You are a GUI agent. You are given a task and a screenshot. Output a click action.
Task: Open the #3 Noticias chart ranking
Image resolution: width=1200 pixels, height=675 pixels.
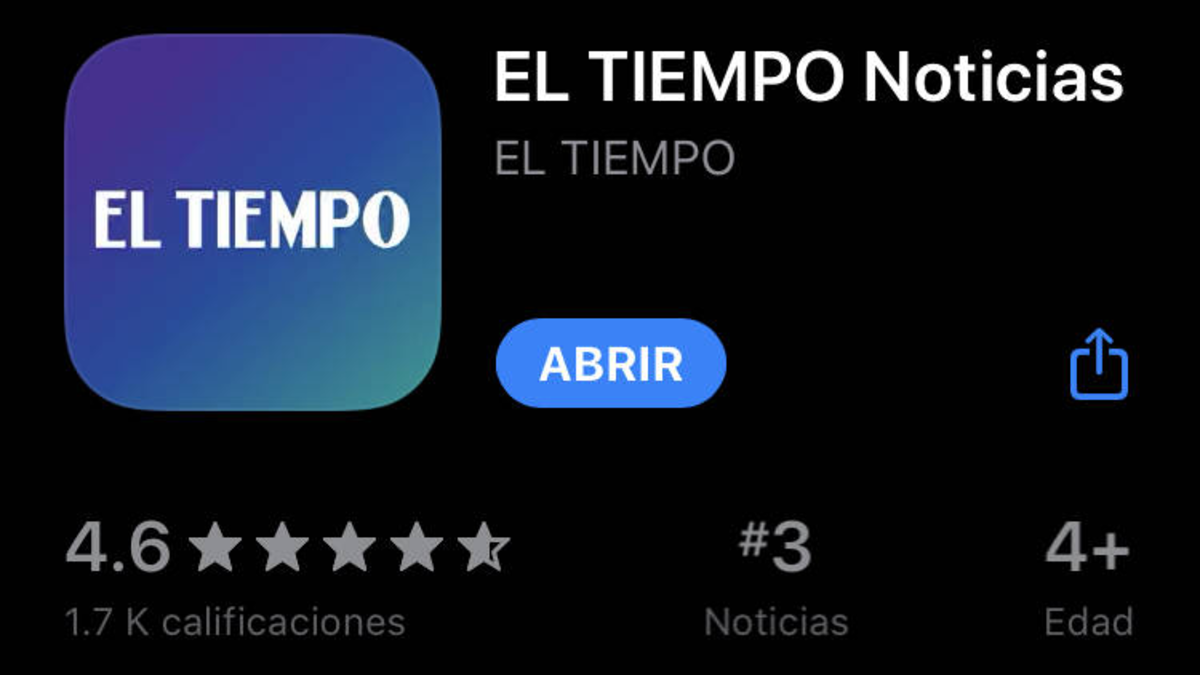pos(775,580)
